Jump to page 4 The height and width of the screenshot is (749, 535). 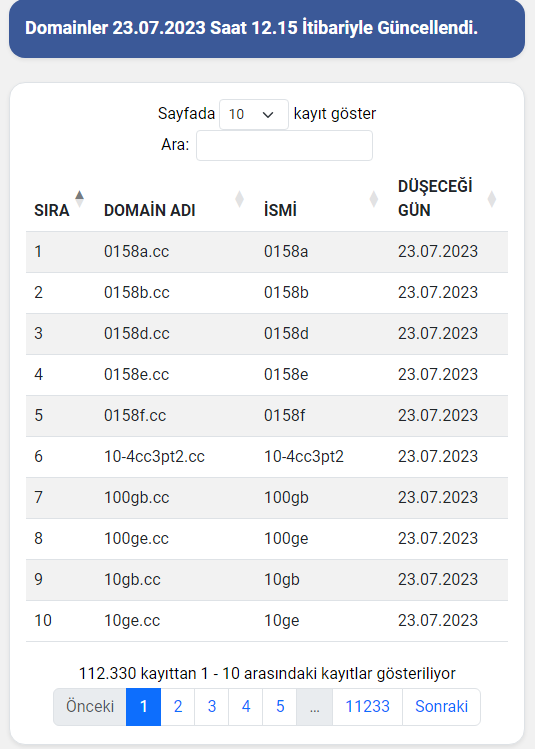tap(246, 706)
